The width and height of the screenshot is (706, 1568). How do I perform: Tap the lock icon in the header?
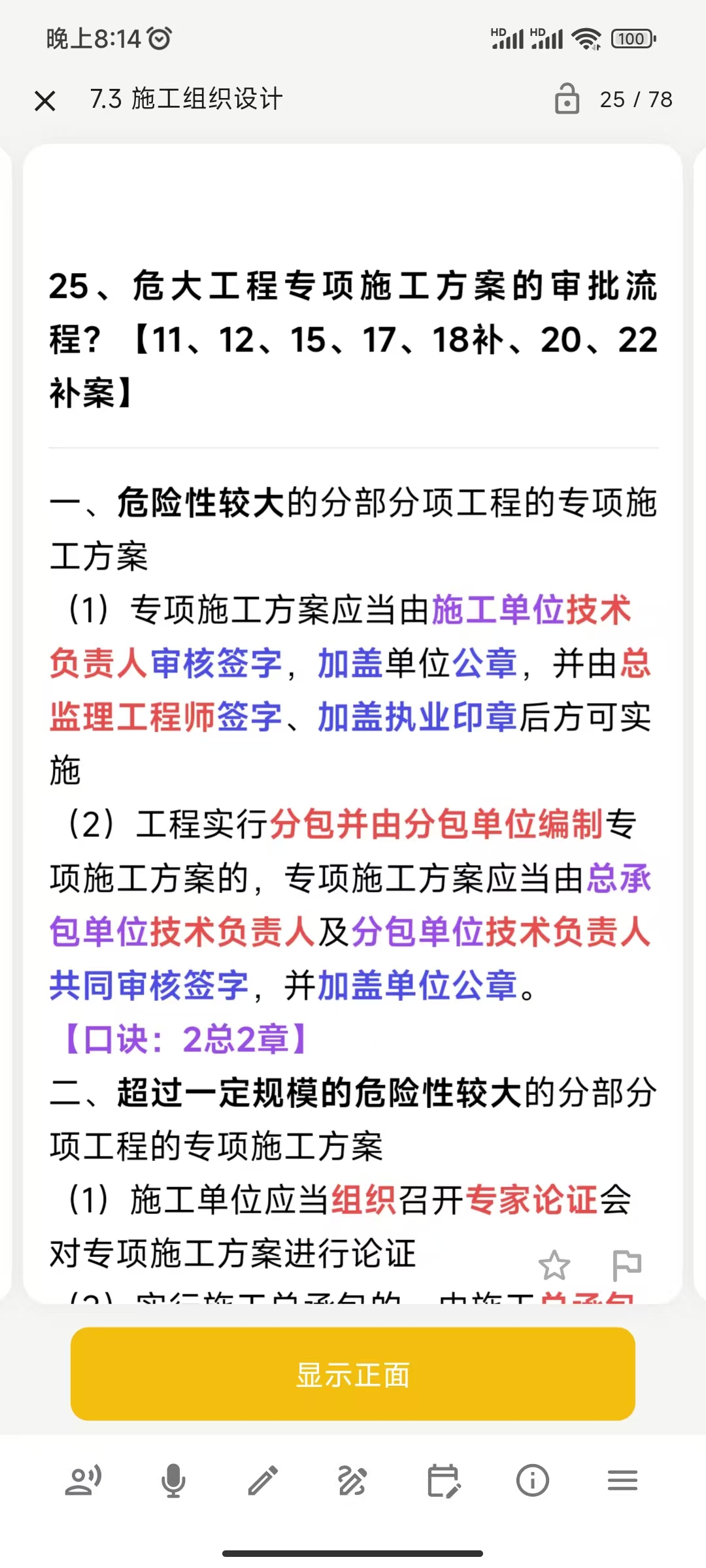[x=567, y=99]
